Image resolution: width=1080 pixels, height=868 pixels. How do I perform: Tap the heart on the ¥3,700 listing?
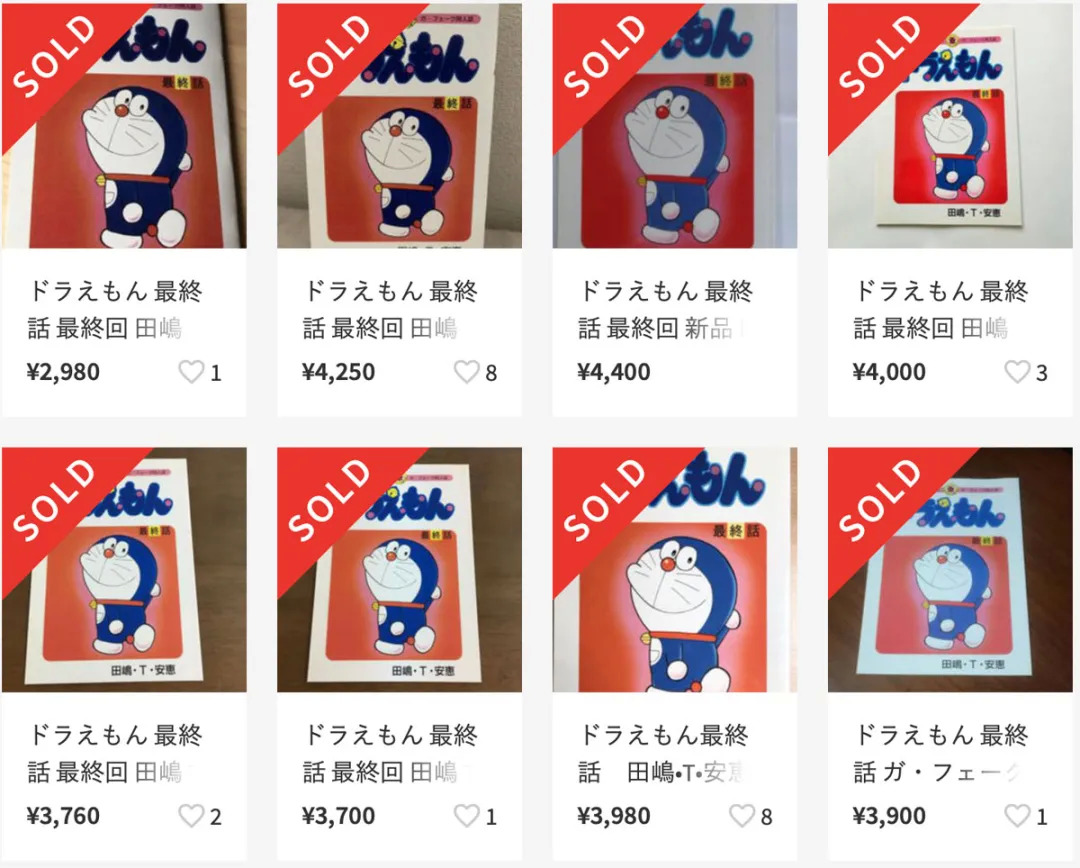click(466, 817)
